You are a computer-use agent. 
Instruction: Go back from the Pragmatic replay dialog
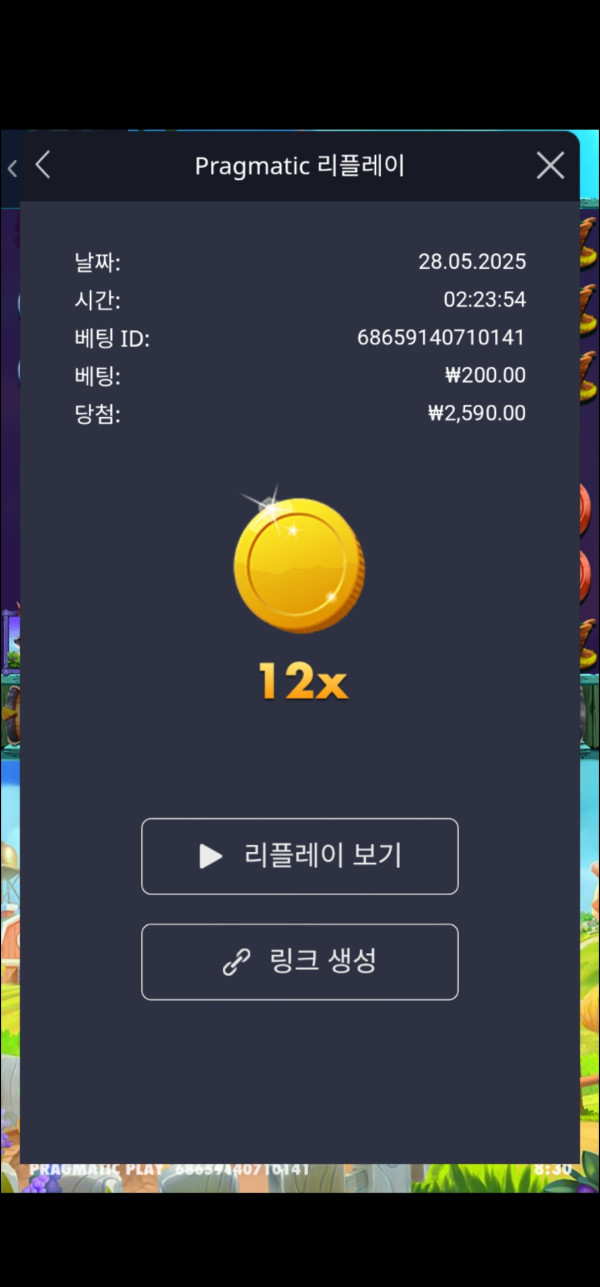pos(43,165)
